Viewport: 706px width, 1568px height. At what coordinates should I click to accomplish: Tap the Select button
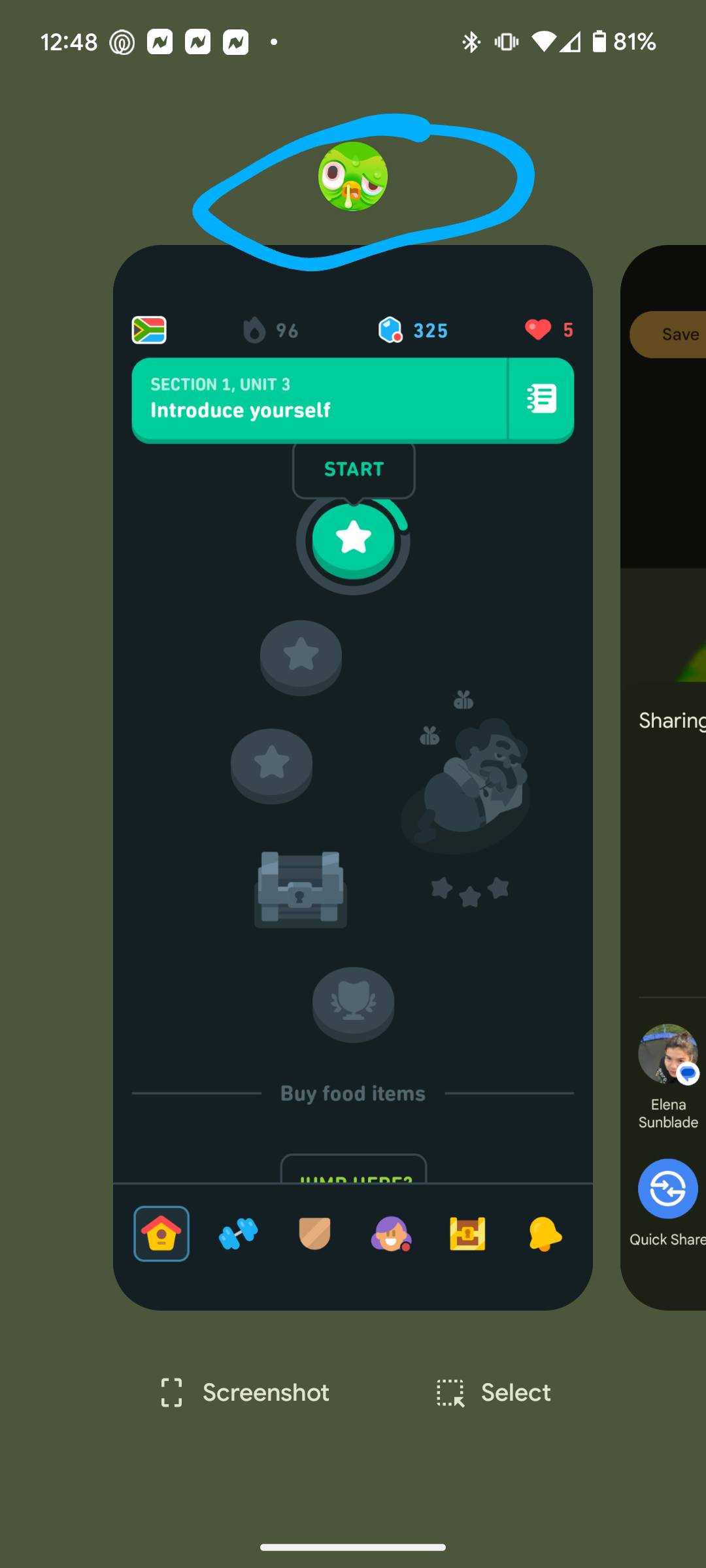point(494,1392)
